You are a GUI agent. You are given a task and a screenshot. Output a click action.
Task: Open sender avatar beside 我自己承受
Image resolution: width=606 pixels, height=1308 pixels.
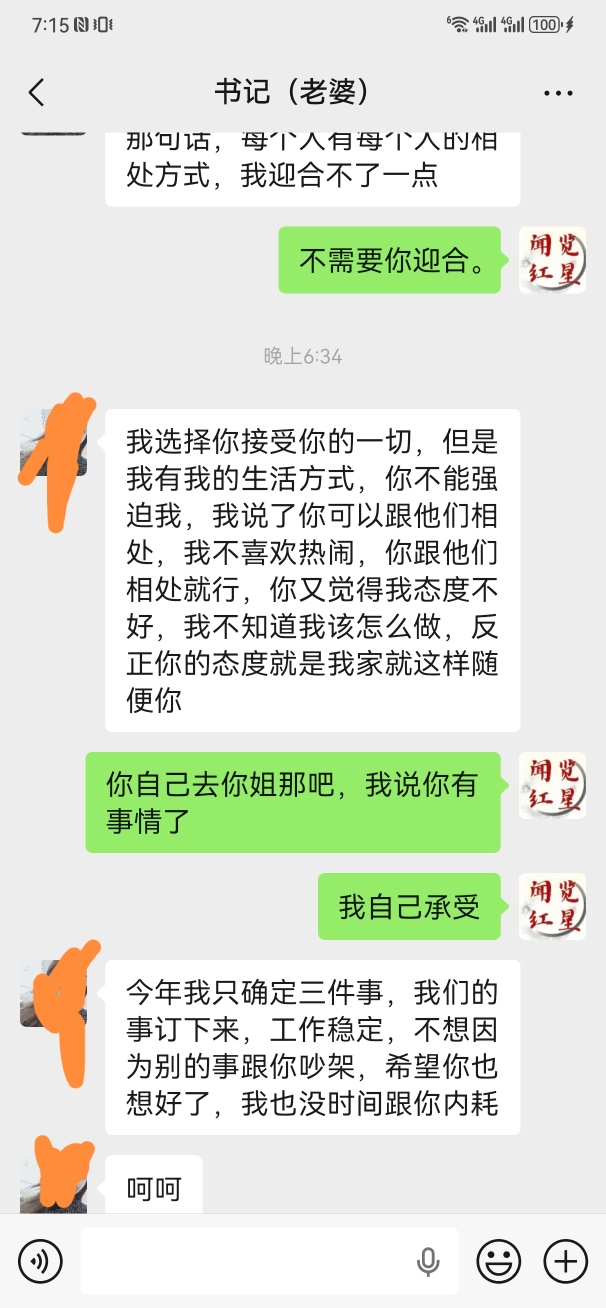click(552, 906)
